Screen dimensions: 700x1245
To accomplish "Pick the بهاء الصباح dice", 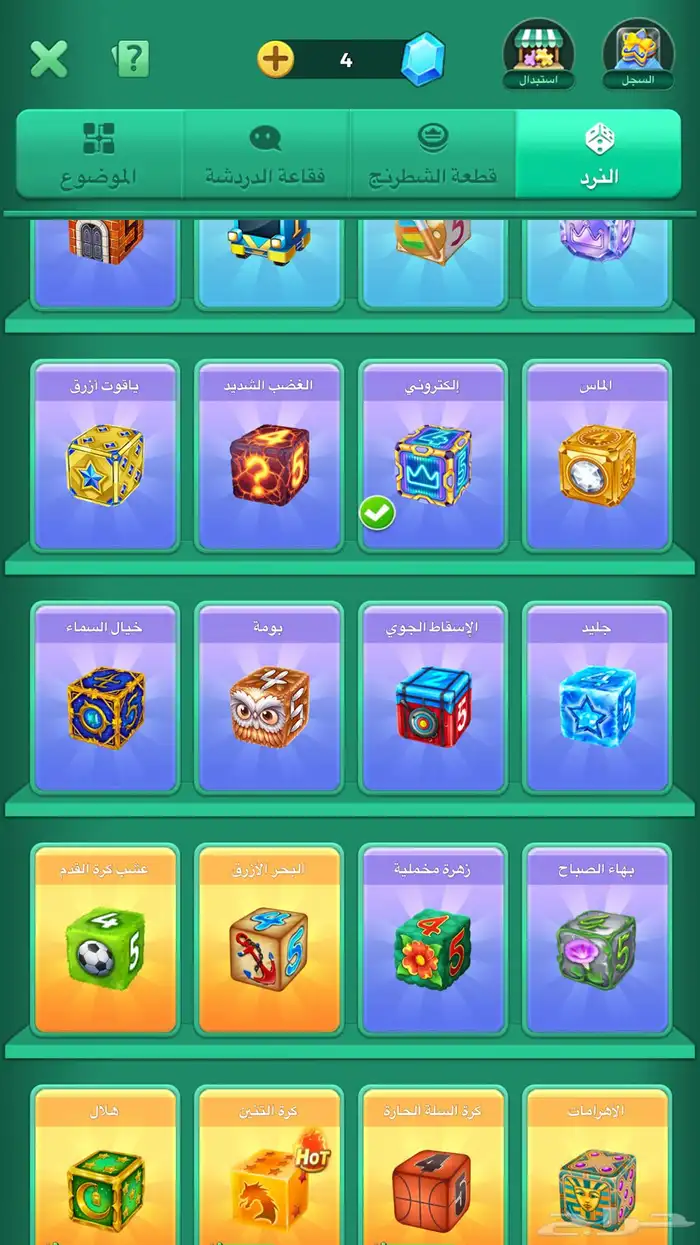I will tap(597, 942).
